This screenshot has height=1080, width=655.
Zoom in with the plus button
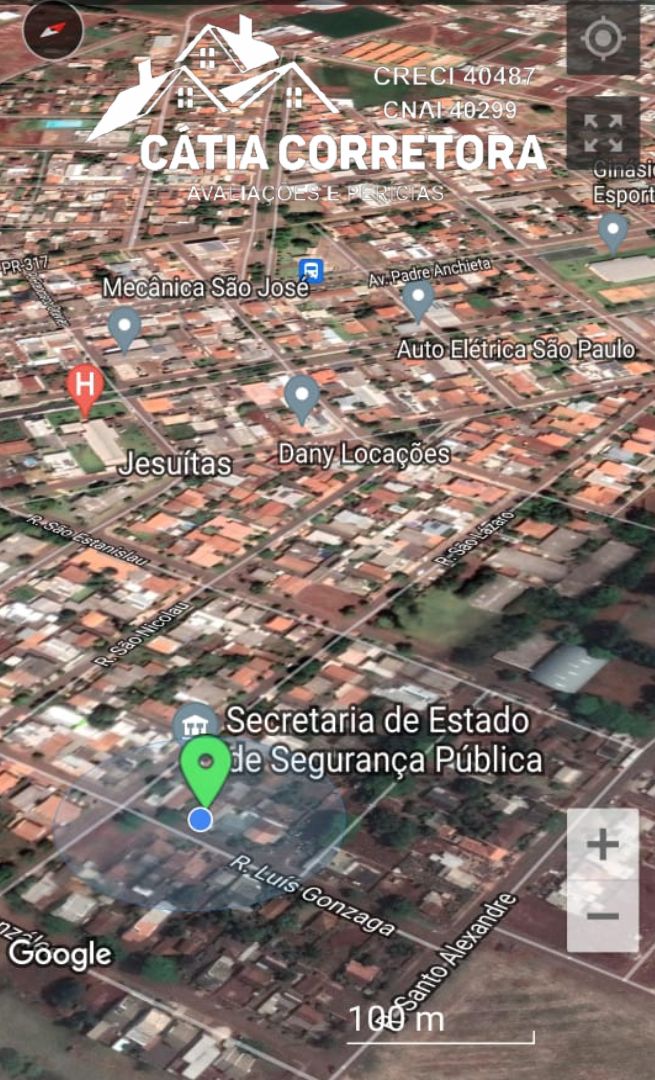pos(603,844)
